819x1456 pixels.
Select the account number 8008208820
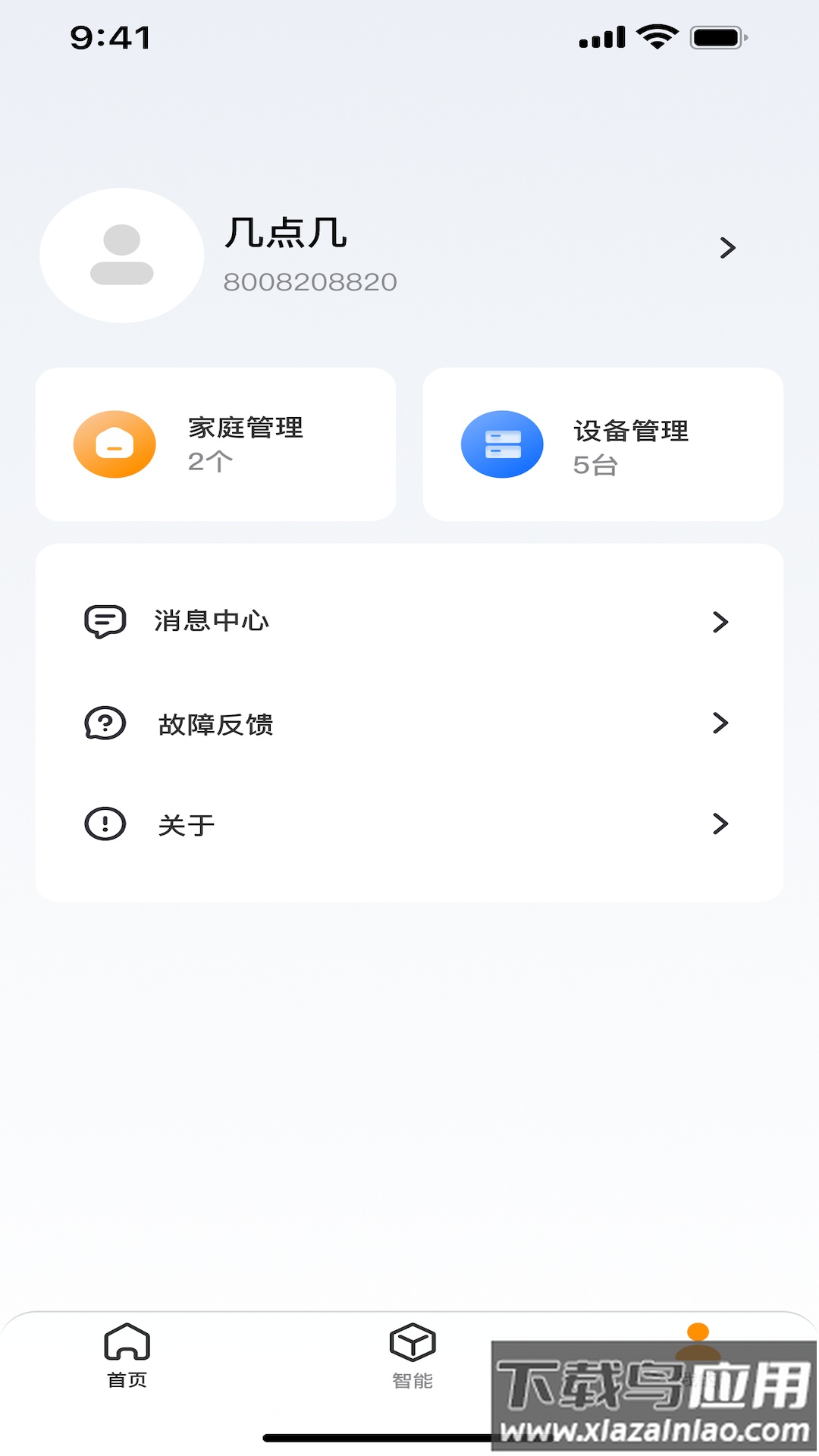point(311,281)
